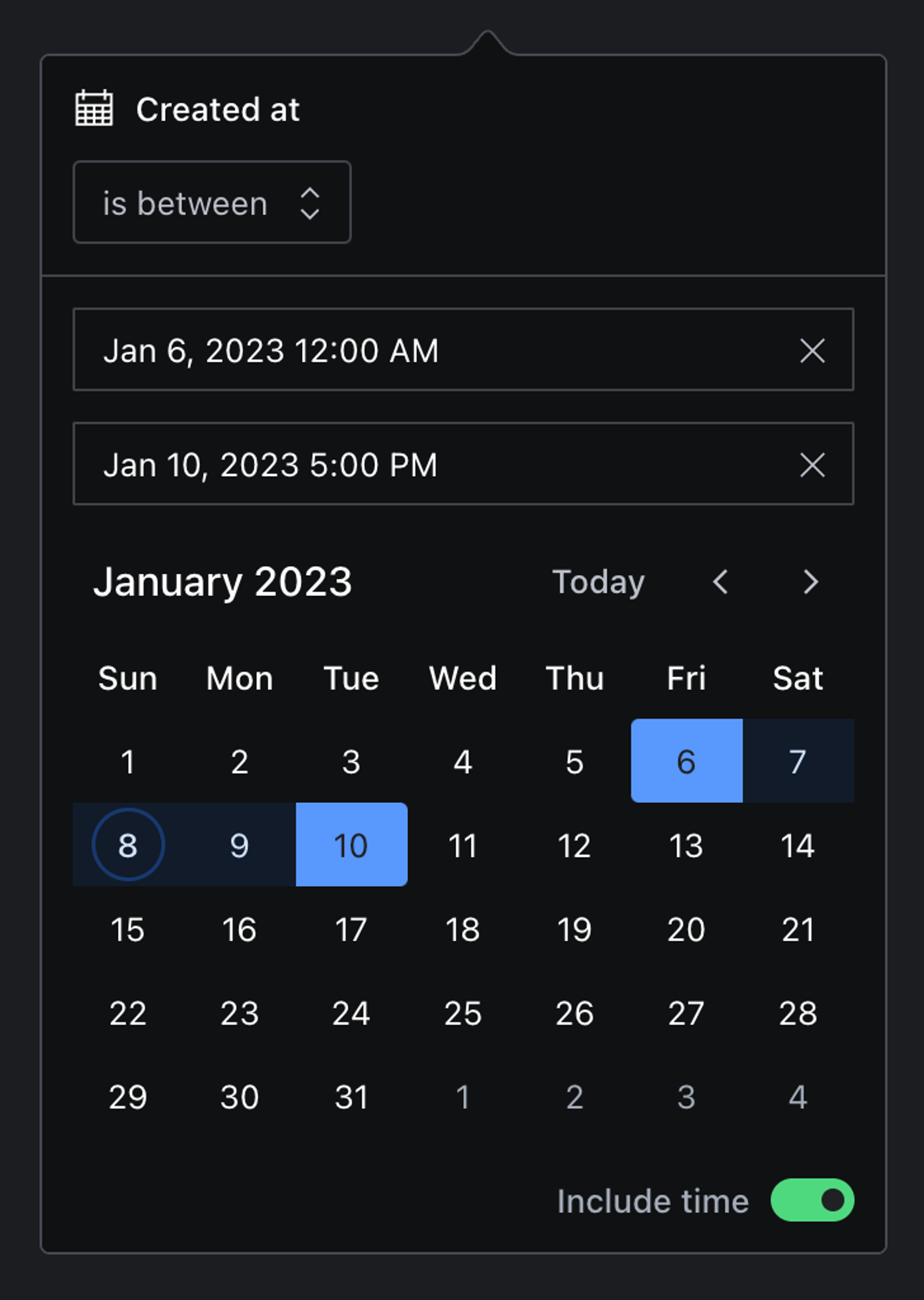Turn off Include time
Image resolution: width=924 pixels, height=1300 pixels.
(x=812, y=1200)
